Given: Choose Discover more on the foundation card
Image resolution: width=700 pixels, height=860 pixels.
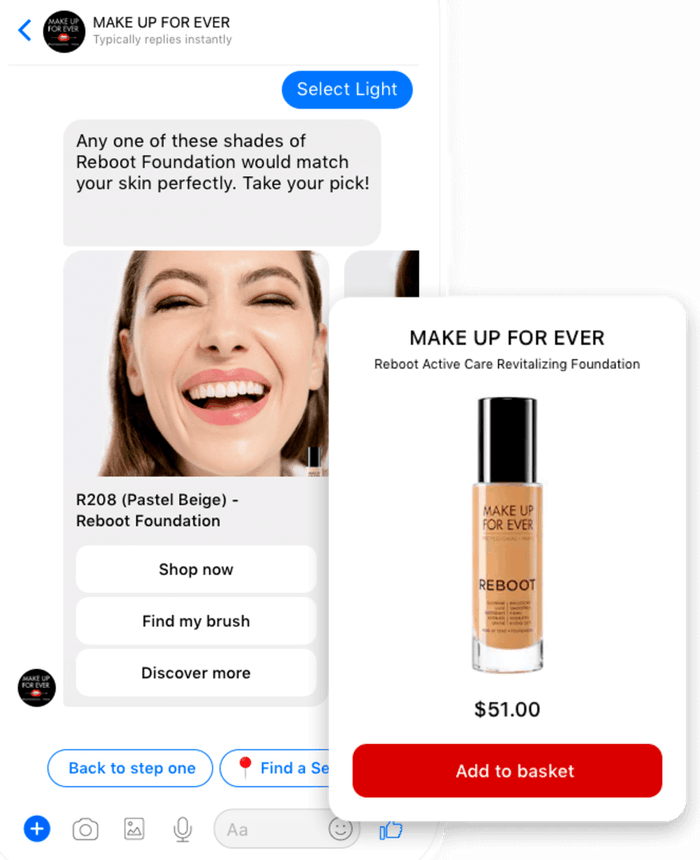Looking at the screenshot, I should click(x=196, y=673).
